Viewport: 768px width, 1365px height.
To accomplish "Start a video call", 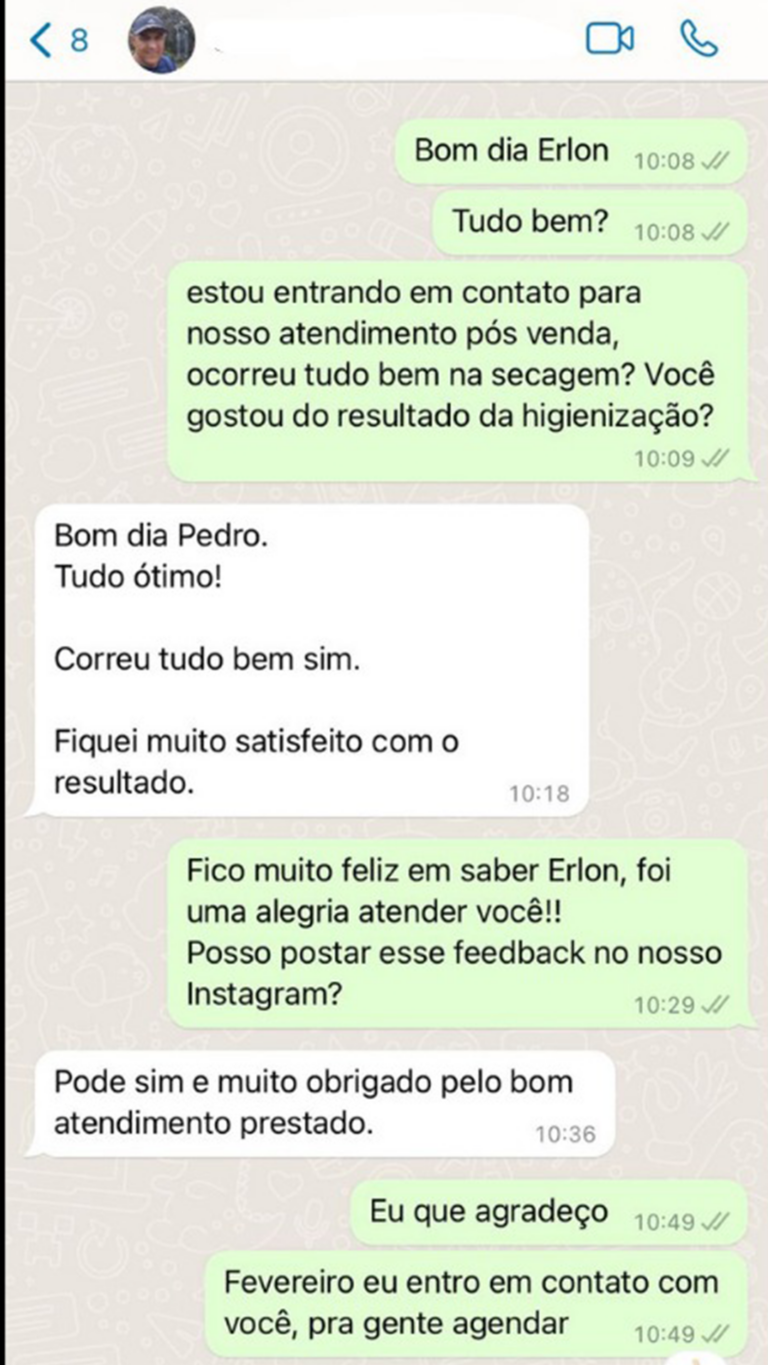I will [x=610, y=39].
